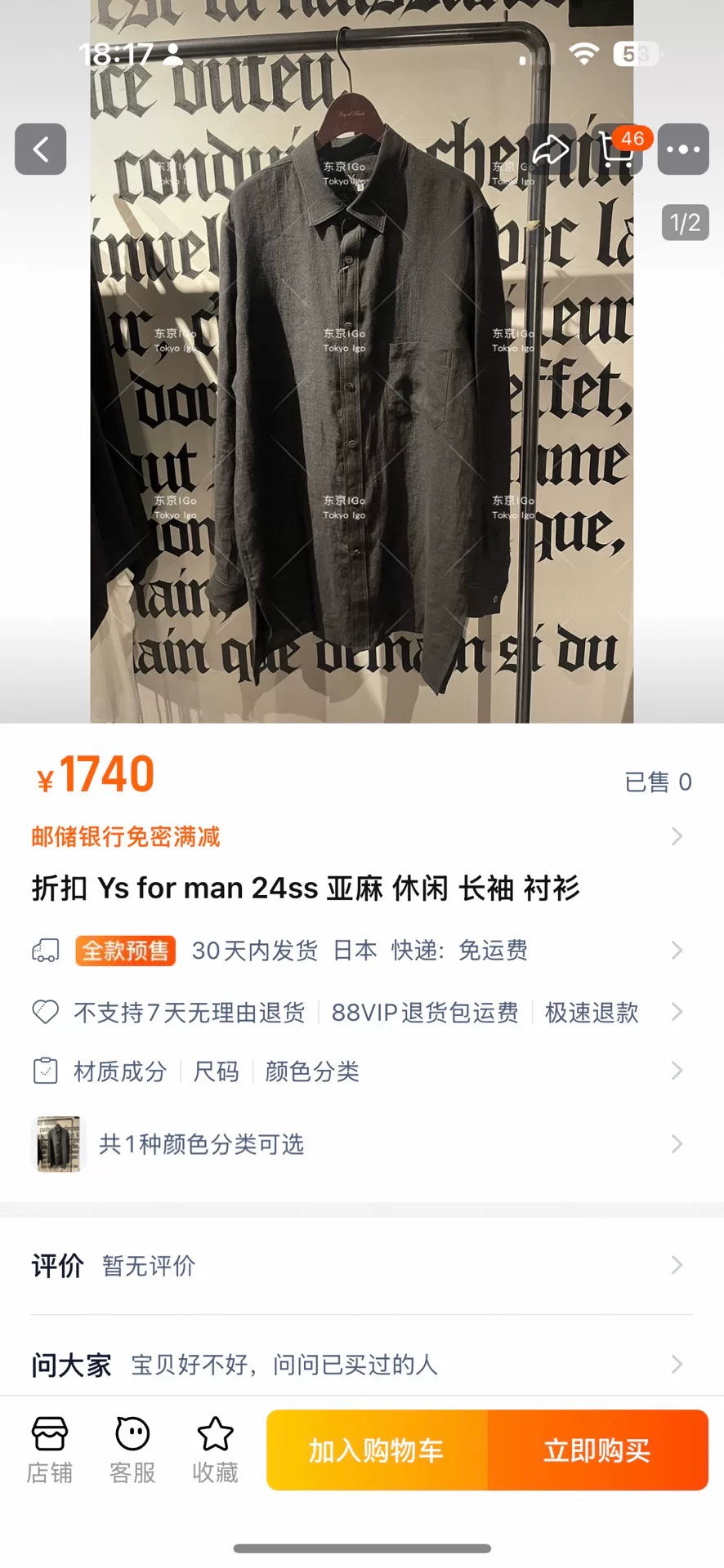Click the delivery truck icon next to 全款预售
Screen dimensions: 724x1568
tap(47, 950)
